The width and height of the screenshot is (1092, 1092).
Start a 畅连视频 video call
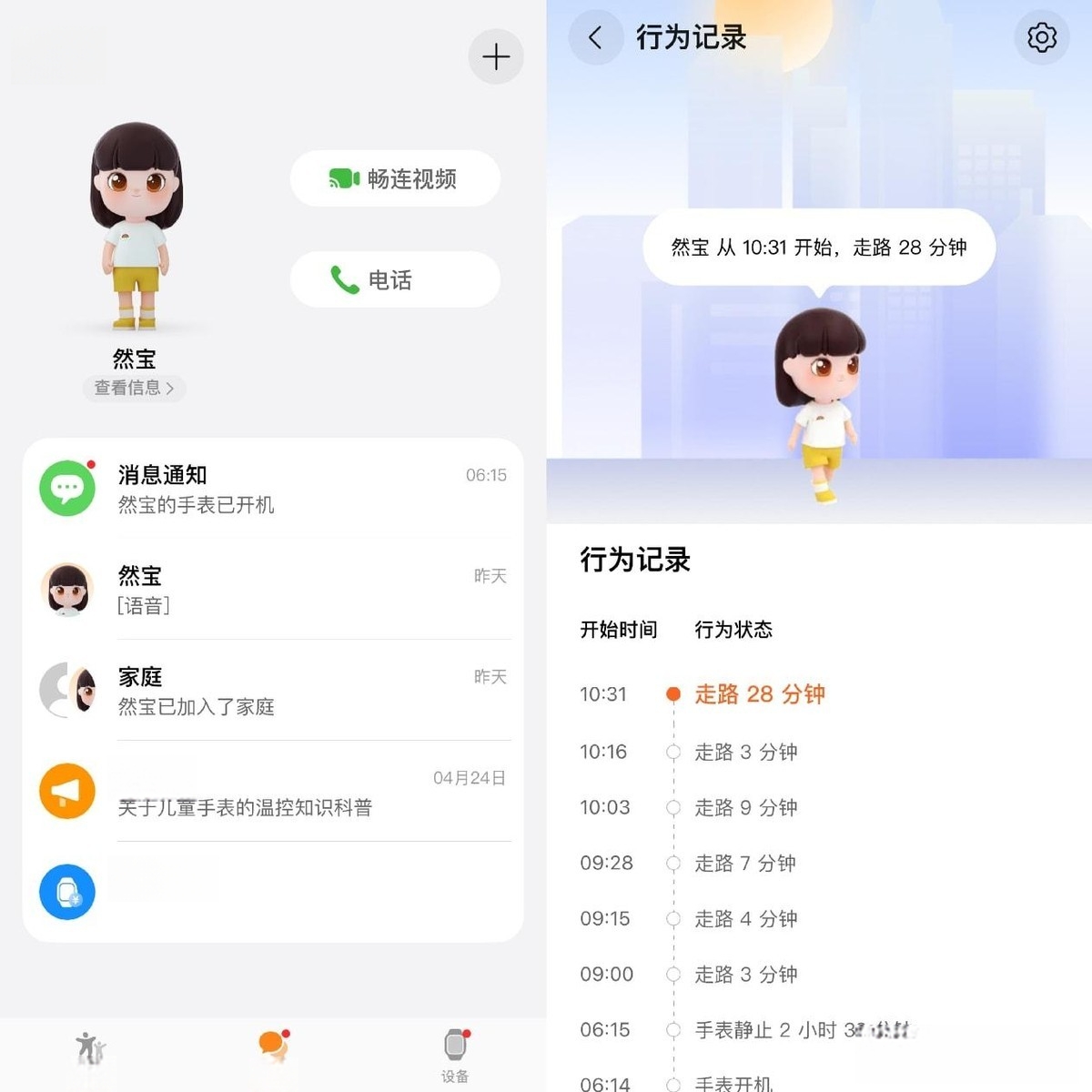[x=395, y=178]
